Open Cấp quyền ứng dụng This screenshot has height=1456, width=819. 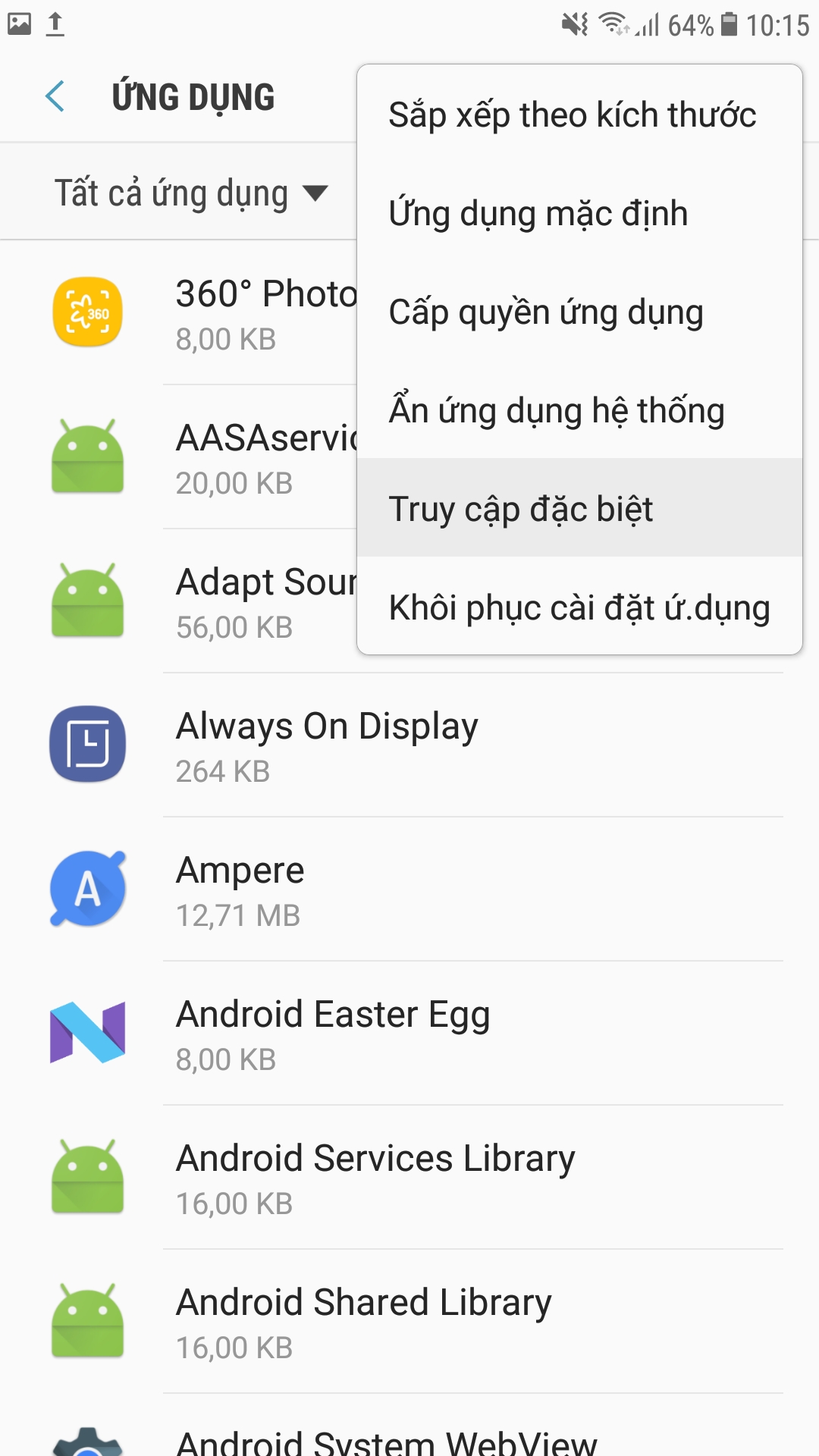tap(546, 312)
